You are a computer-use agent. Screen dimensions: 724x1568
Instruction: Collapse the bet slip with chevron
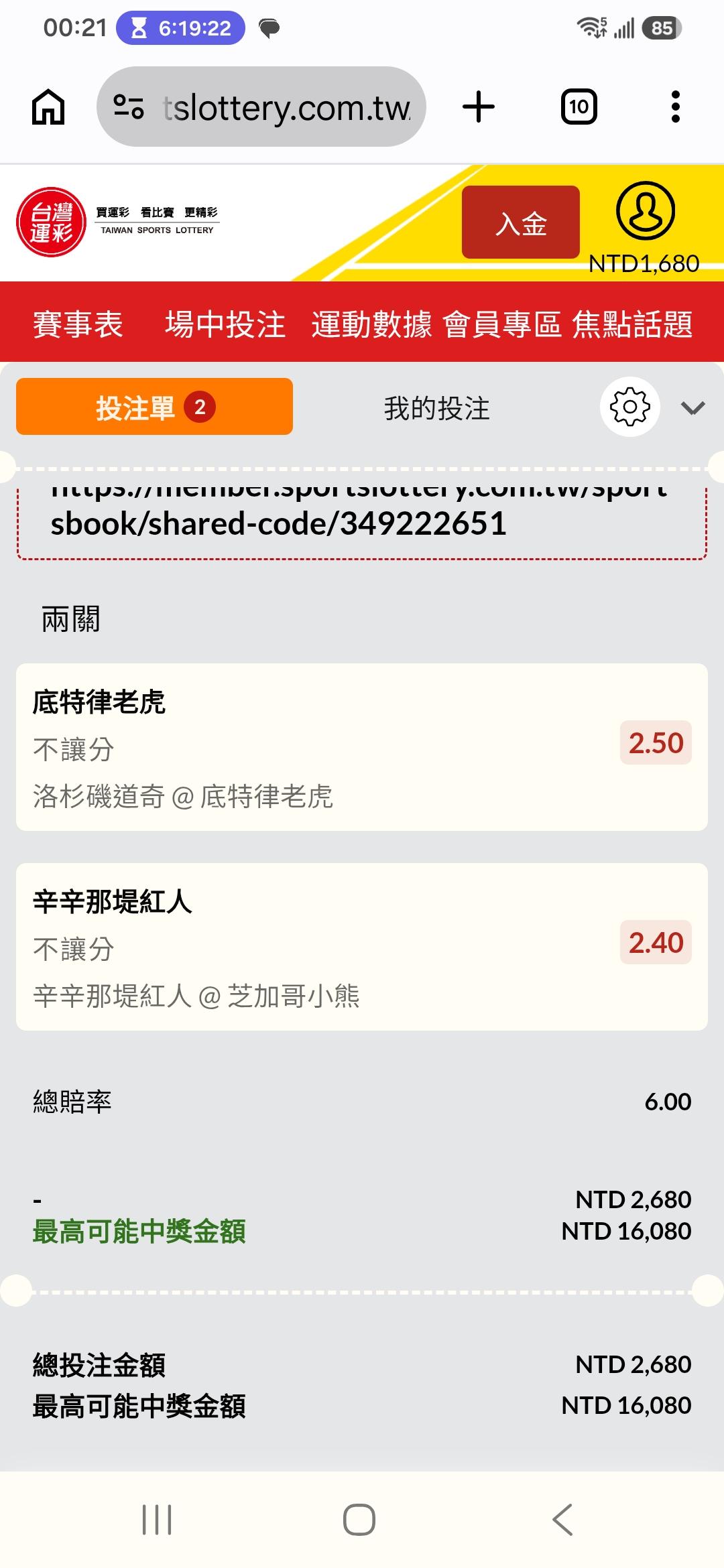692,408
